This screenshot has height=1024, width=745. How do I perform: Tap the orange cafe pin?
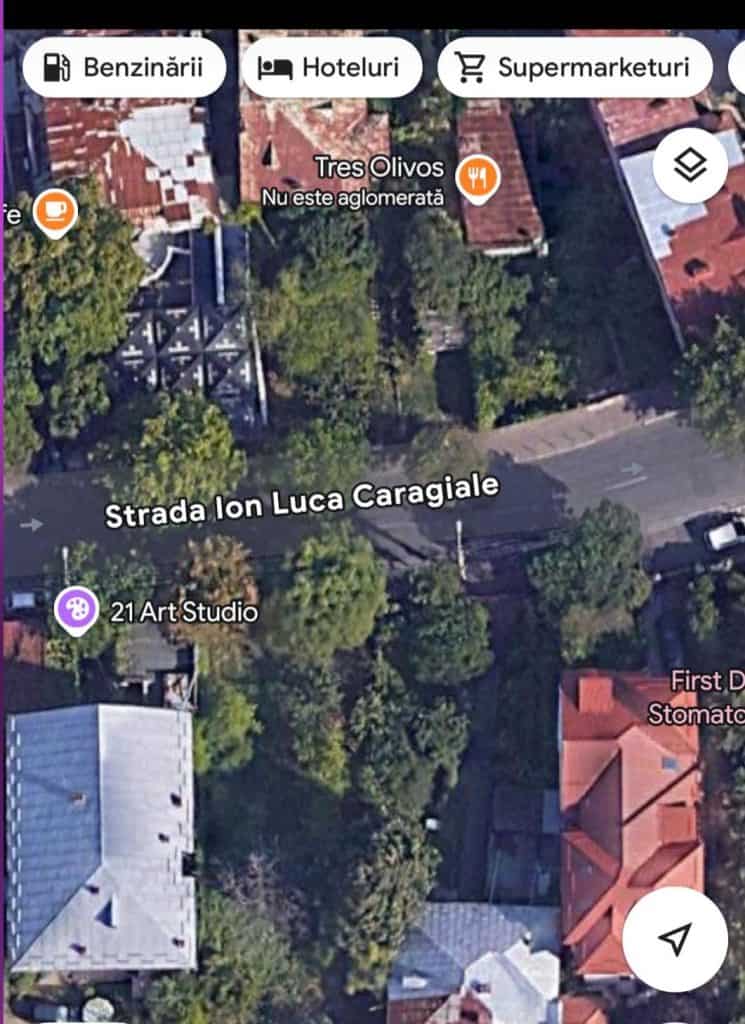click(55, 213)
